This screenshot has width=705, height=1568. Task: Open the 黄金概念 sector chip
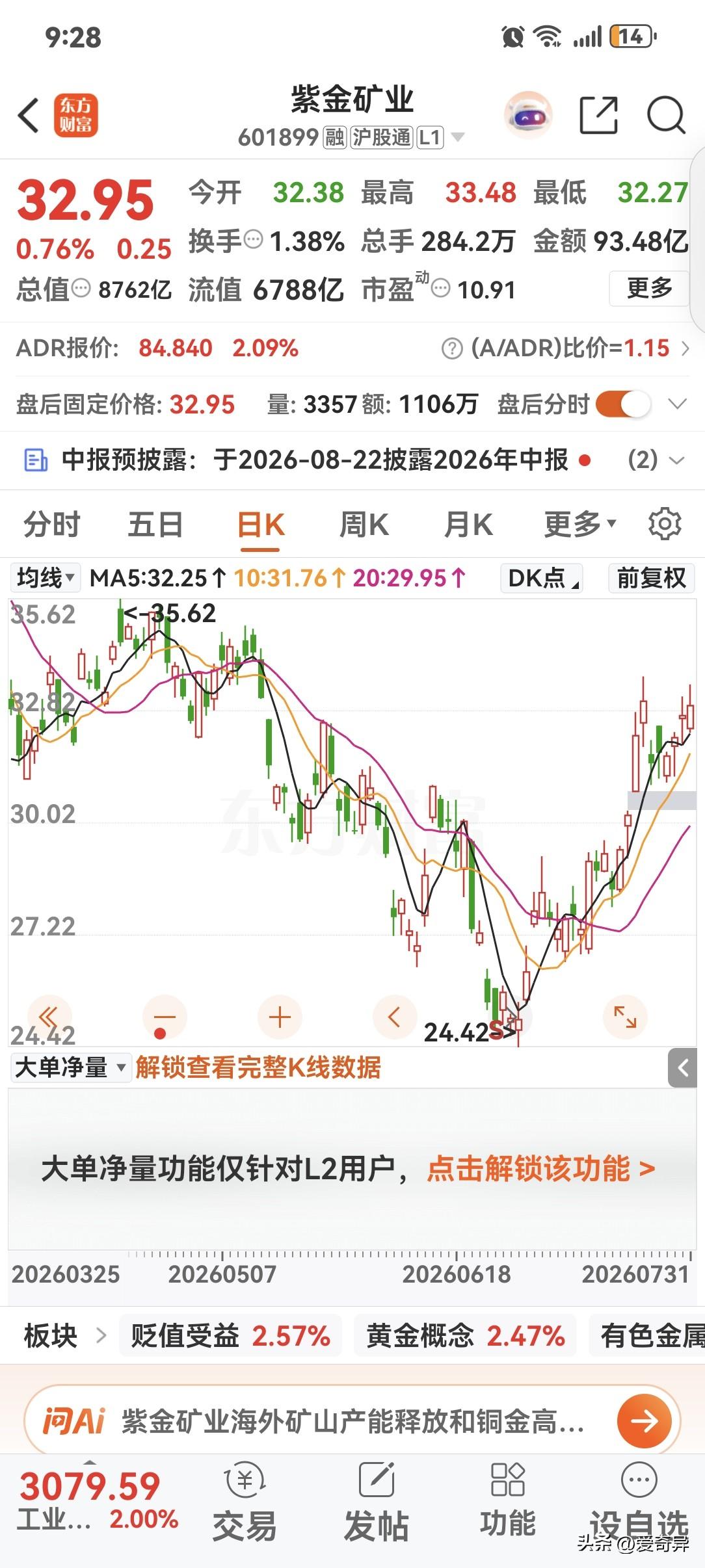click(465, 1337)
